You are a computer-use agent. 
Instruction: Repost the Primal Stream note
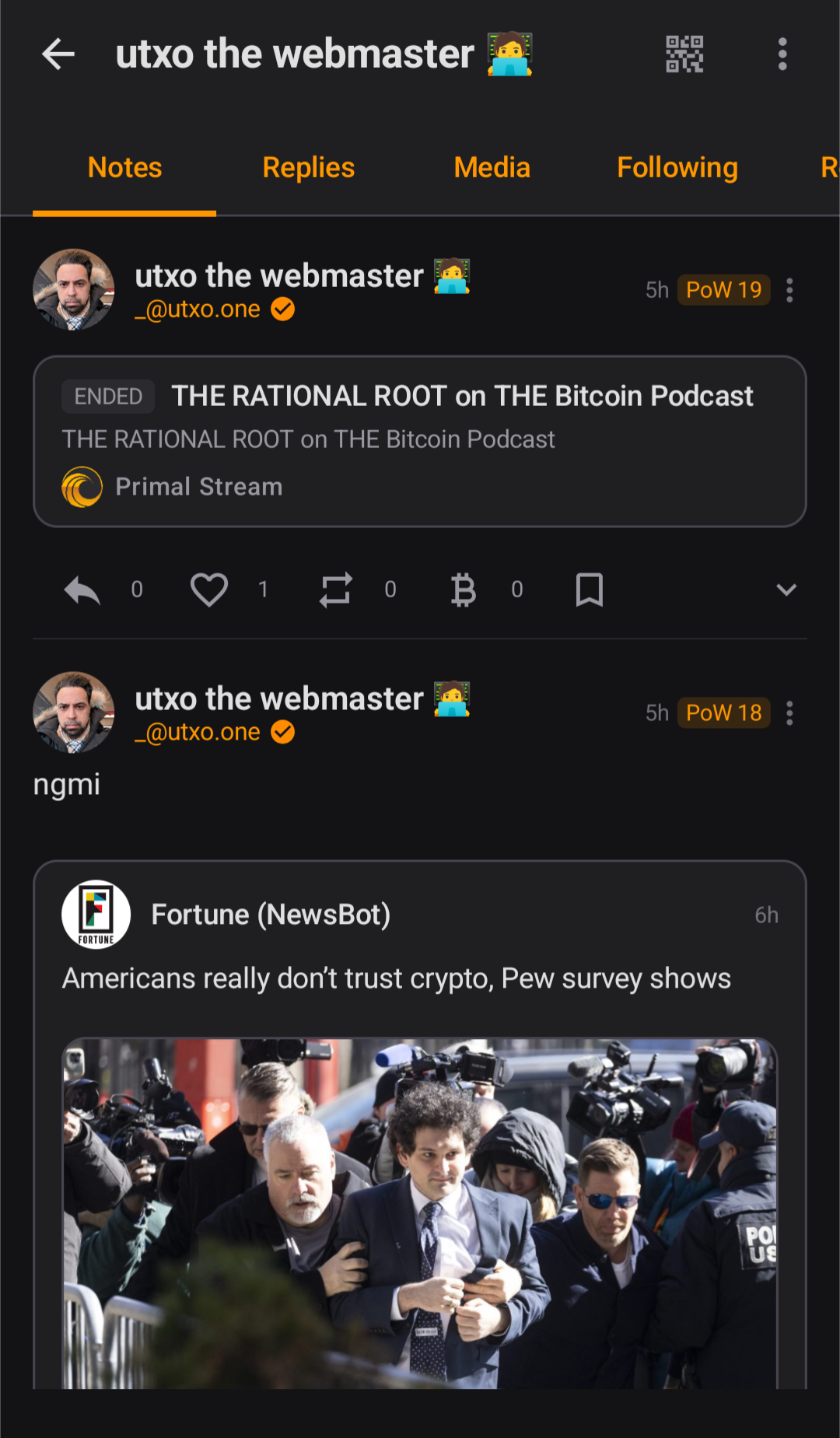[x=336, y=590]
